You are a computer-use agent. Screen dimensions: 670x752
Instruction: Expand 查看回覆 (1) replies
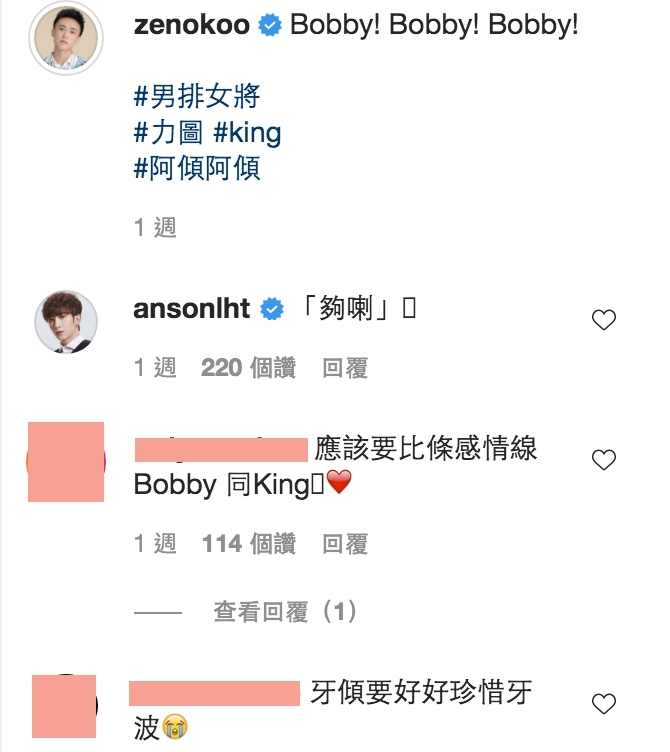pos(285,612)
